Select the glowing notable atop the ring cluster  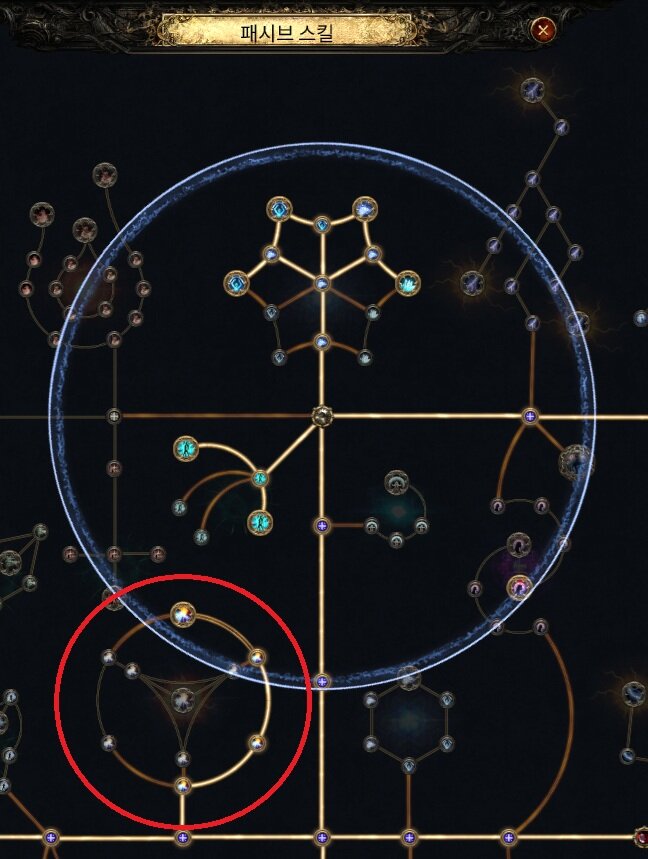[x=182, y=613]
